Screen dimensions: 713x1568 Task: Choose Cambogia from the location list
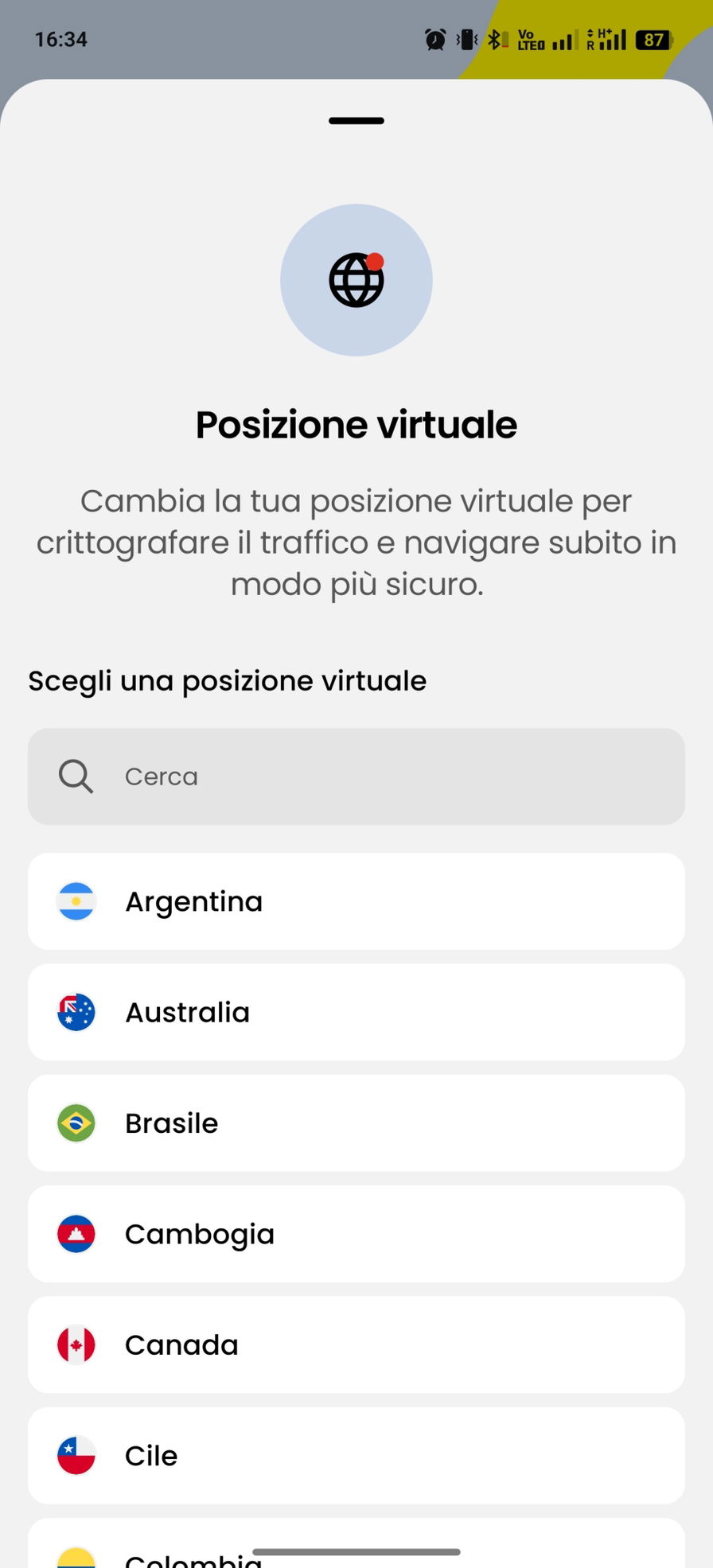pos(356,1234)
